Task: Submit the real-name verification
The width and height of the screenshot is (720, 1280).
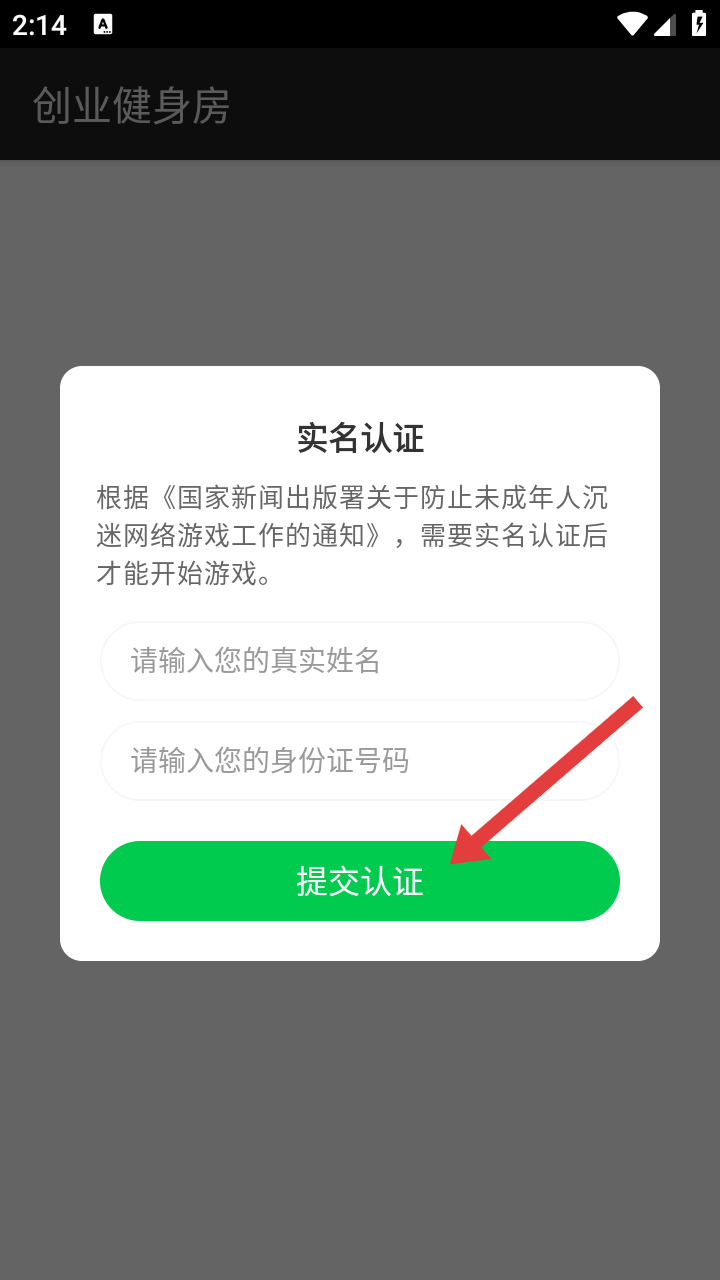Action: [360, 881]
